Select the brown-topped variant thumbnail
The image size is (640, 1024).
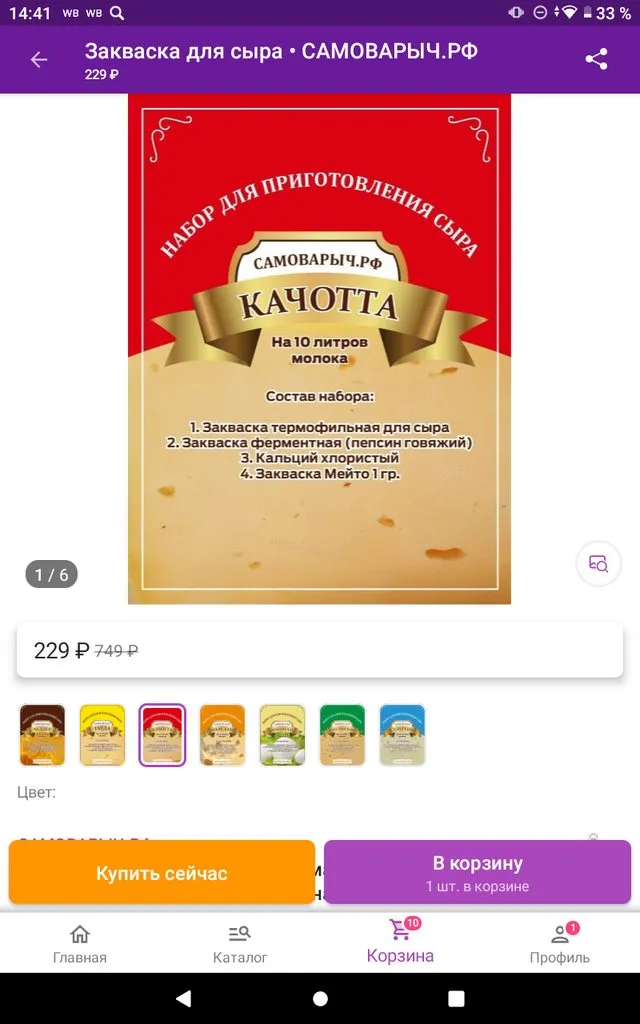coord(42,735)
